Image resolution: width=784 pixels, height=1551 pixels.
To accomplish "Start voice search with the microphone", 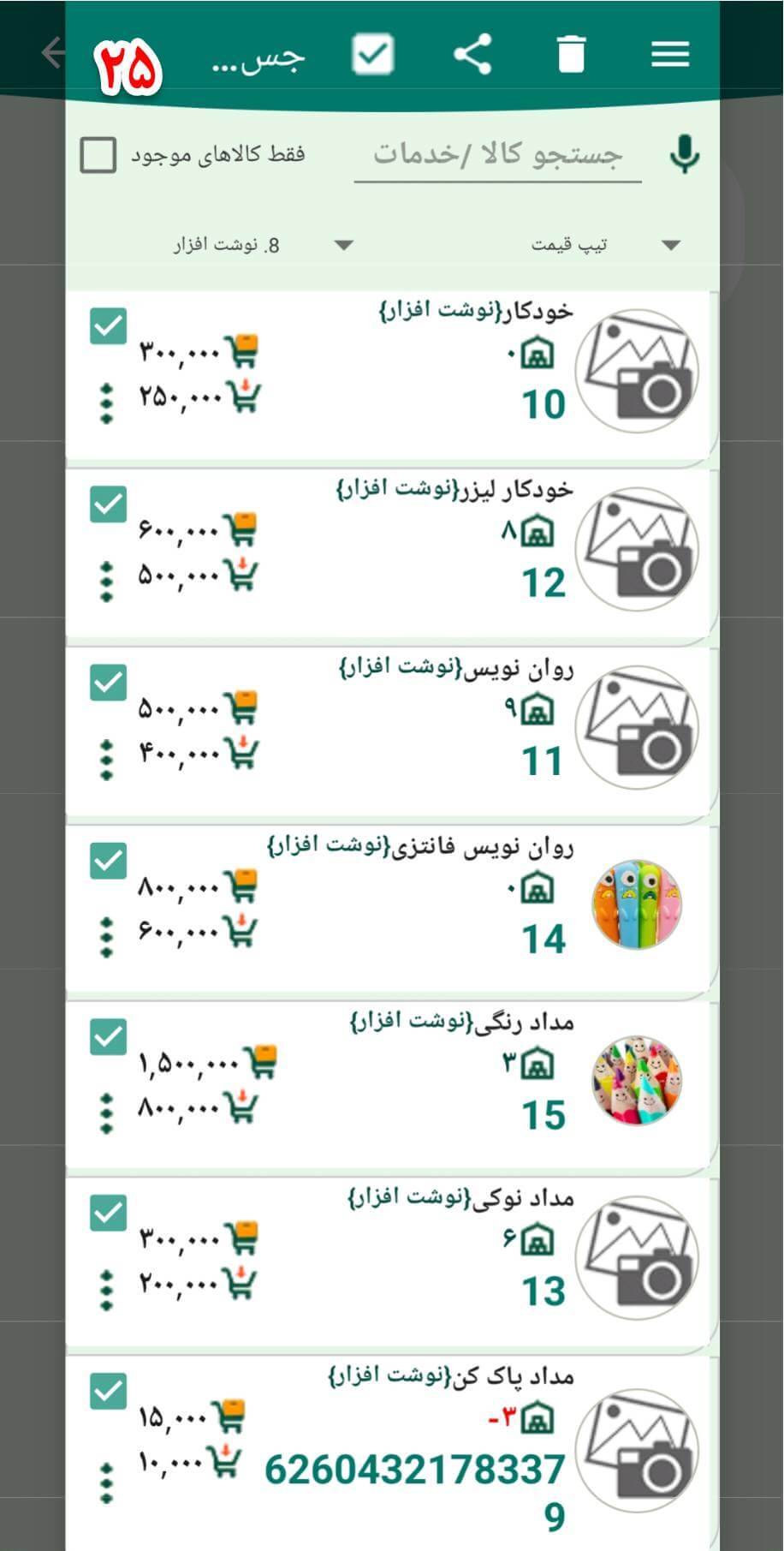I will click(x=684, y=154).
